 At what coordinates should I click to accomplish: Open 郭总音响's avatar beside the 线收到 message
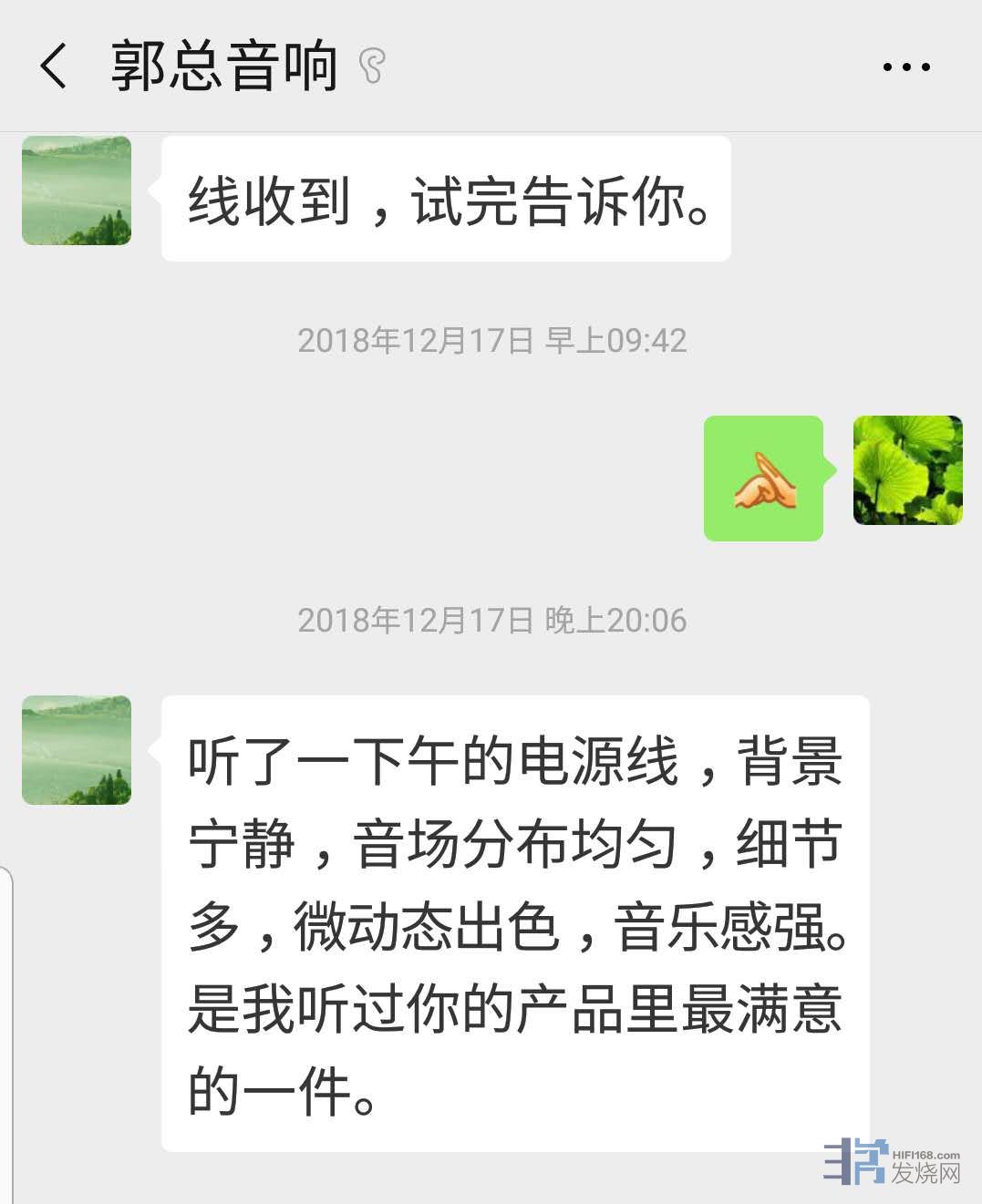(x=77, y=190)
